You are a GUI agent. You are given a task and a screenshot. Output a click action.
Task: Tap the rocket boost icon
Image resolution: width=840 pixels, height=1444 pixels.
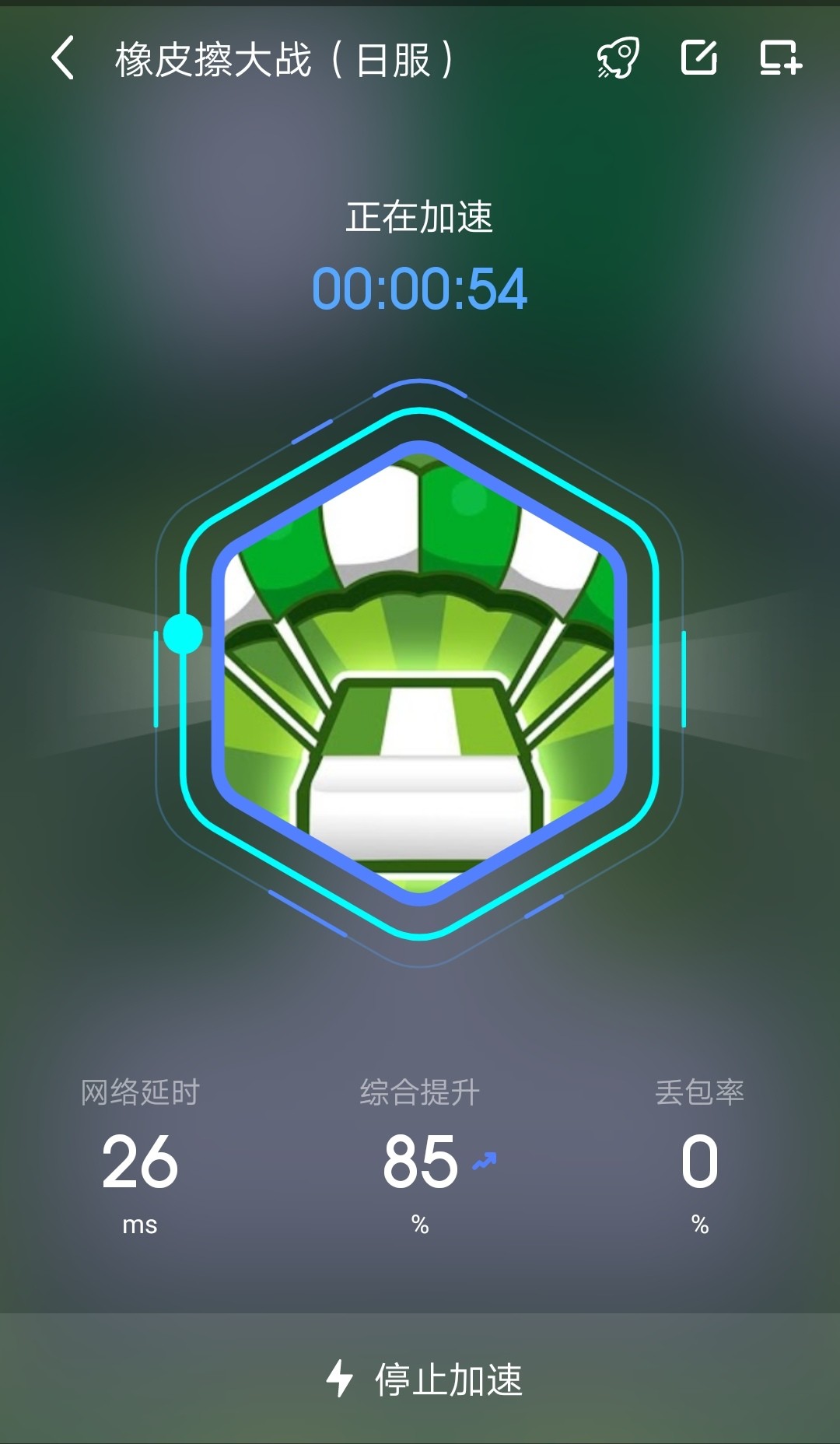click(x=618, y=58)
